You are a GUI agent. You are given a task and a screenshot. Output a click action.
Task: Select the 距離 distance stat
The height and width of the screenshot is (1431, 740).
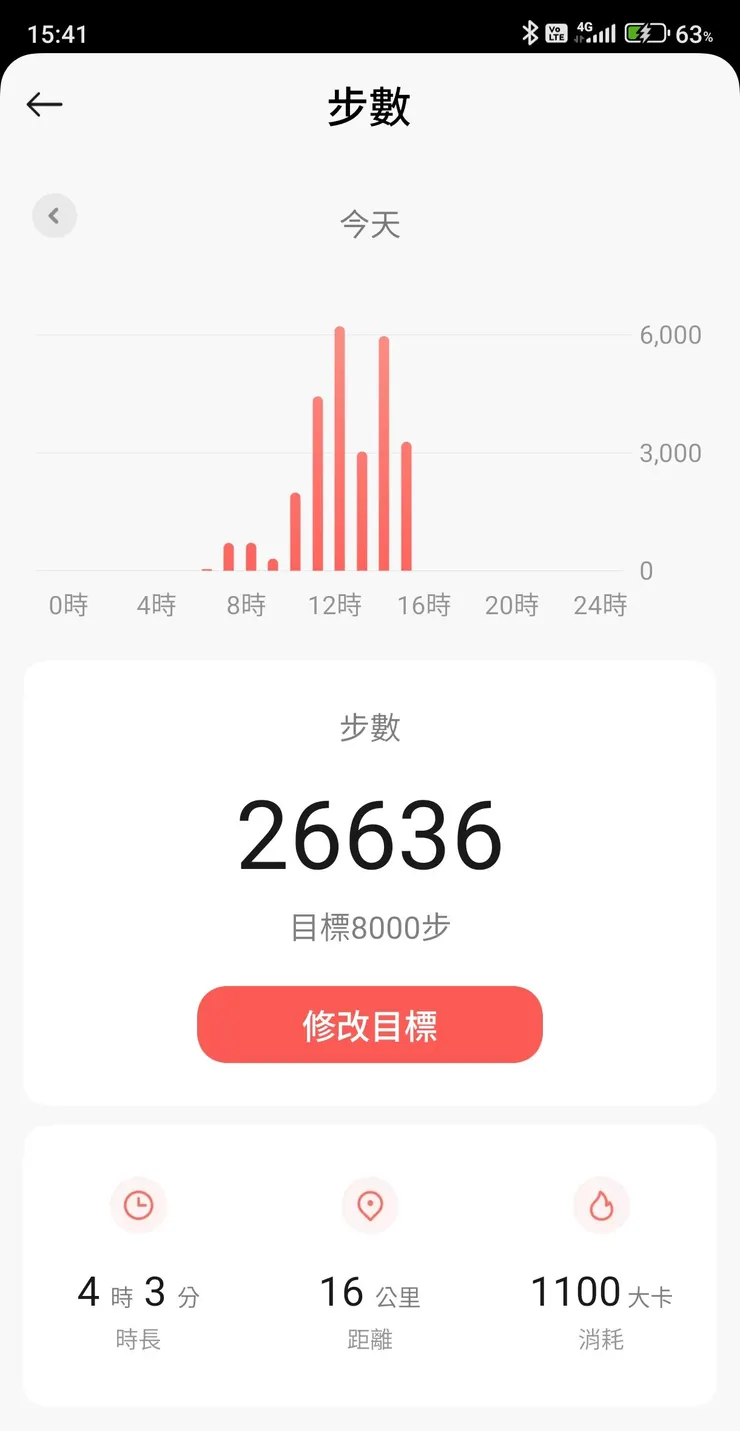[370, 1339]
